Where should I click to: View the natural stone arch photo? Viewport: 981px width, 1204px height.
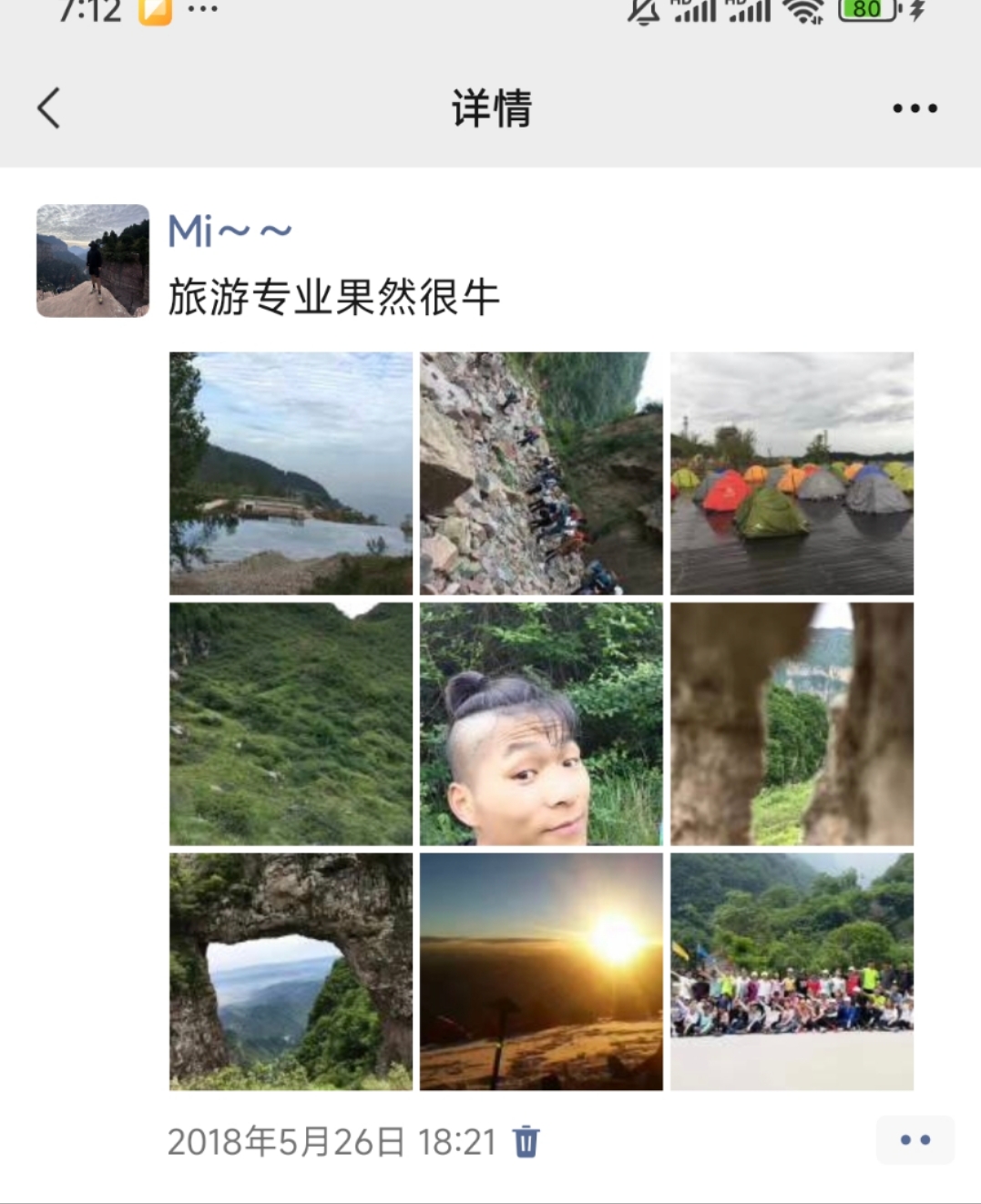pos(291,972)
